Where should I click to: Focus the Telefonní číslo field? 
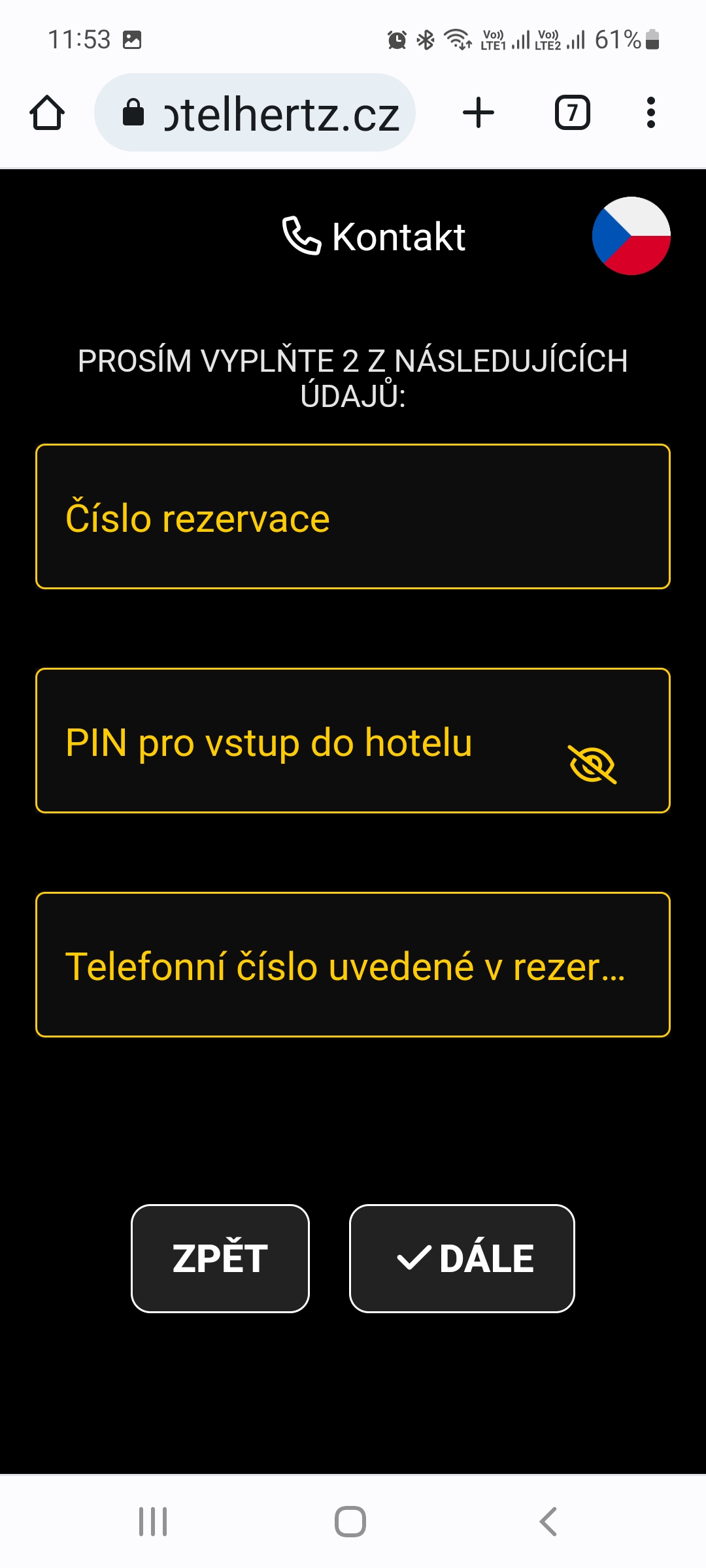click(x=353, y=965)
